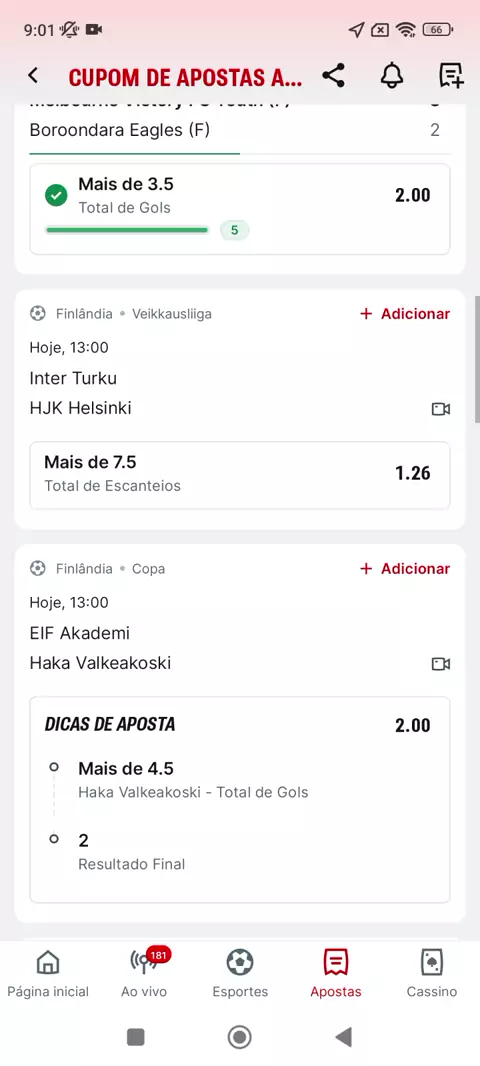Open Mais de 3.5 Total de Gols

(x=240, y=209)
